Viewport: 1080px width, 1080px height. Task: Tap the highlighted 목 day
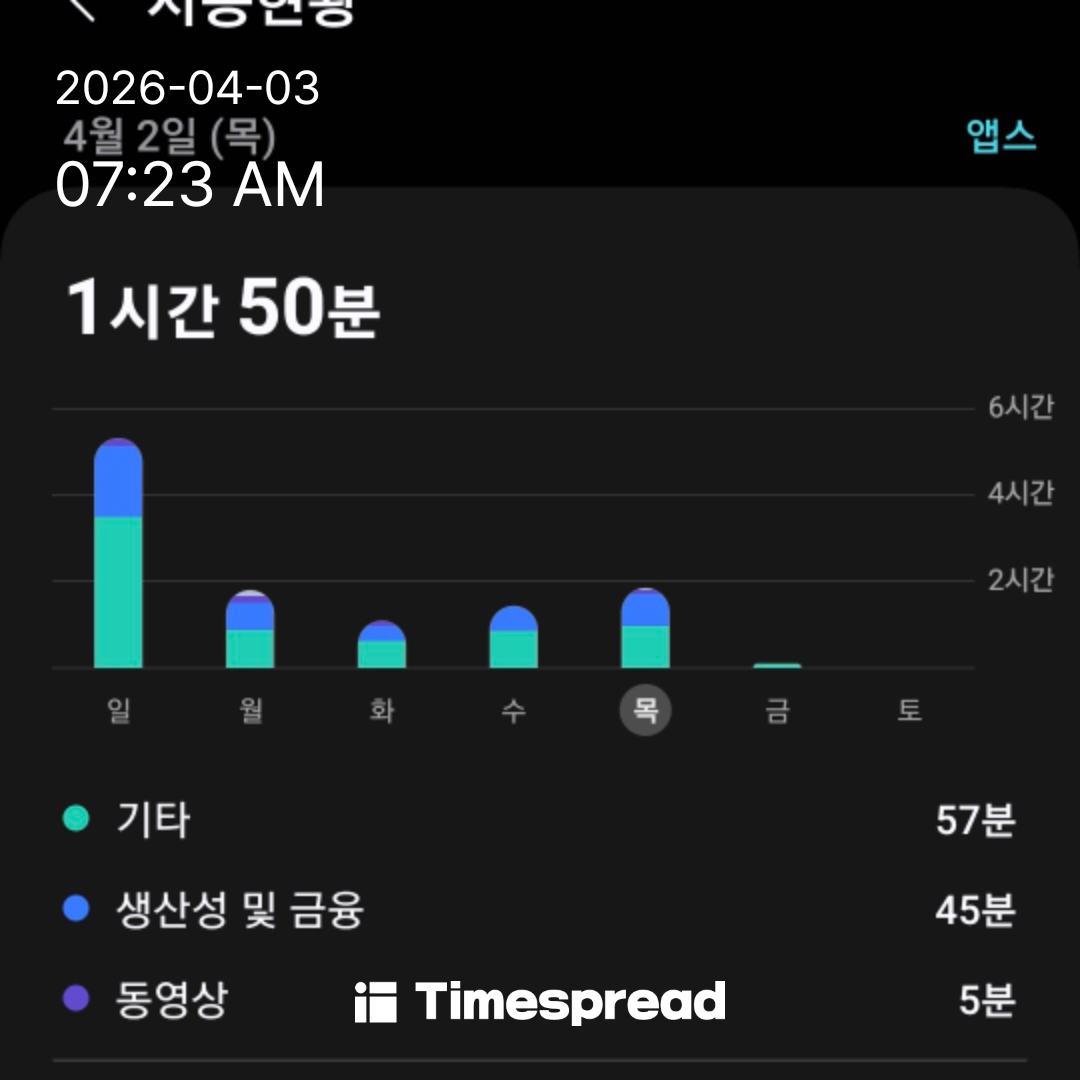click(645, 711)
